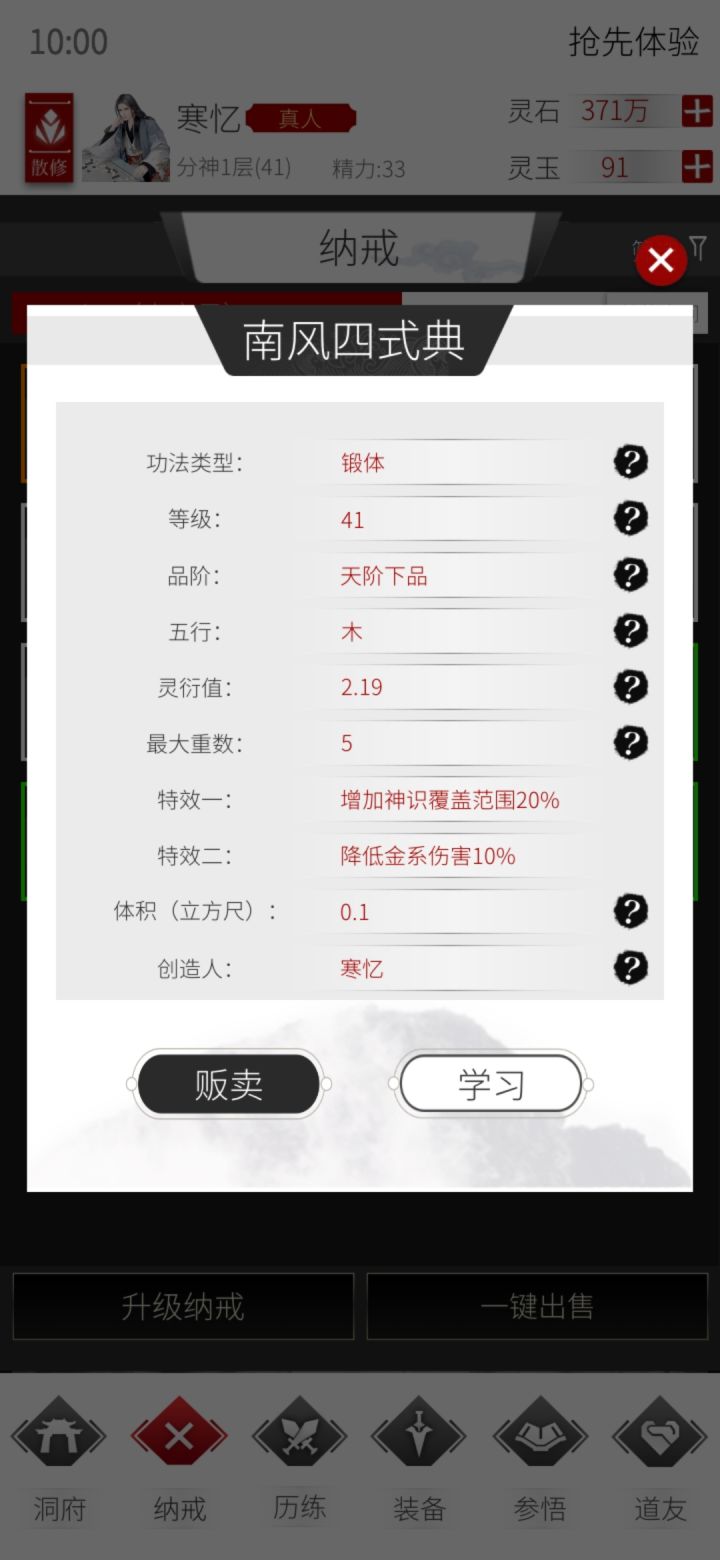Open help for the 五行 attribute

pyautogui.click(x=630, y=631)
